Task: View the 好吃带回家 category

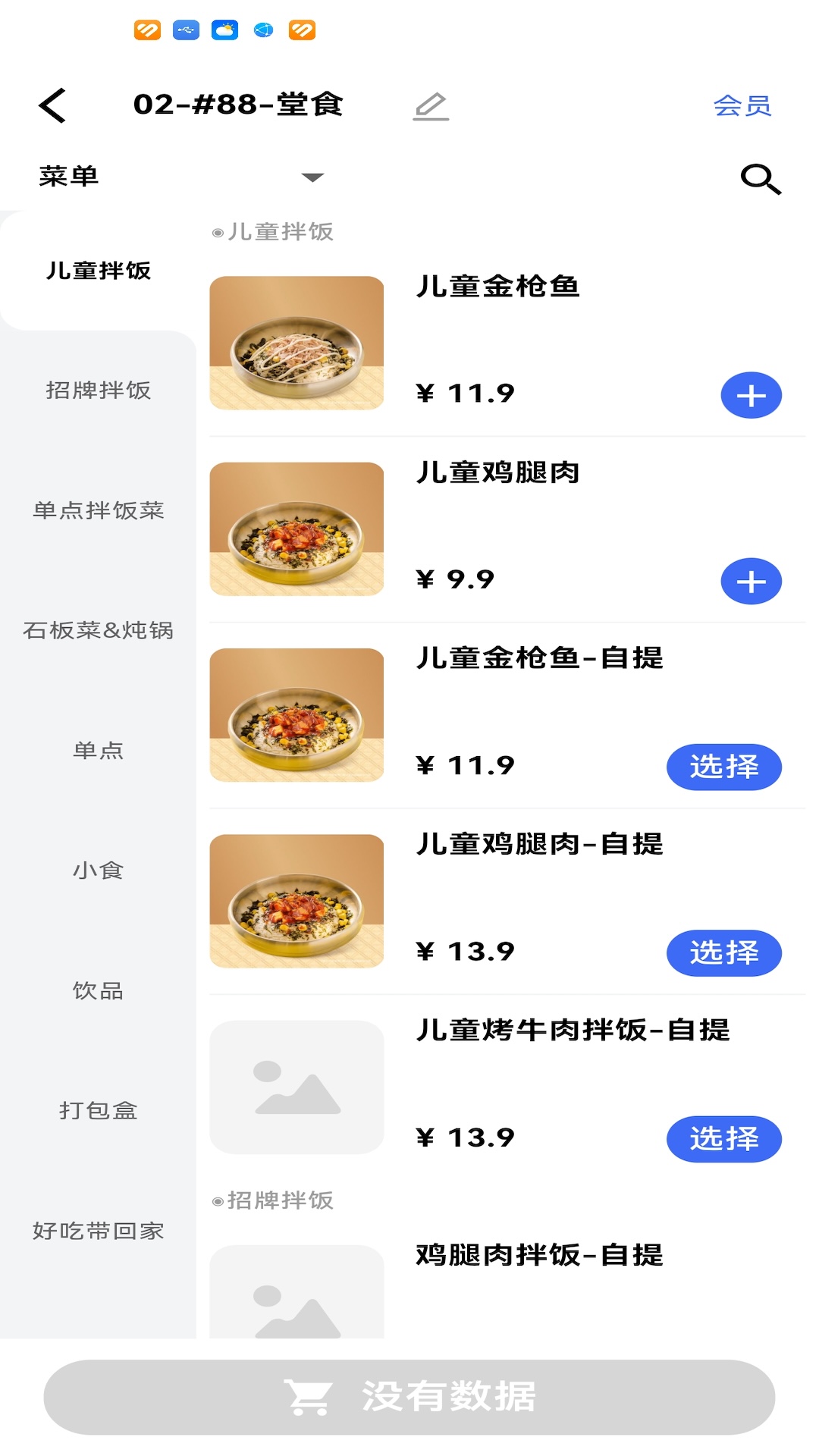Action: tap(99, 1231)
